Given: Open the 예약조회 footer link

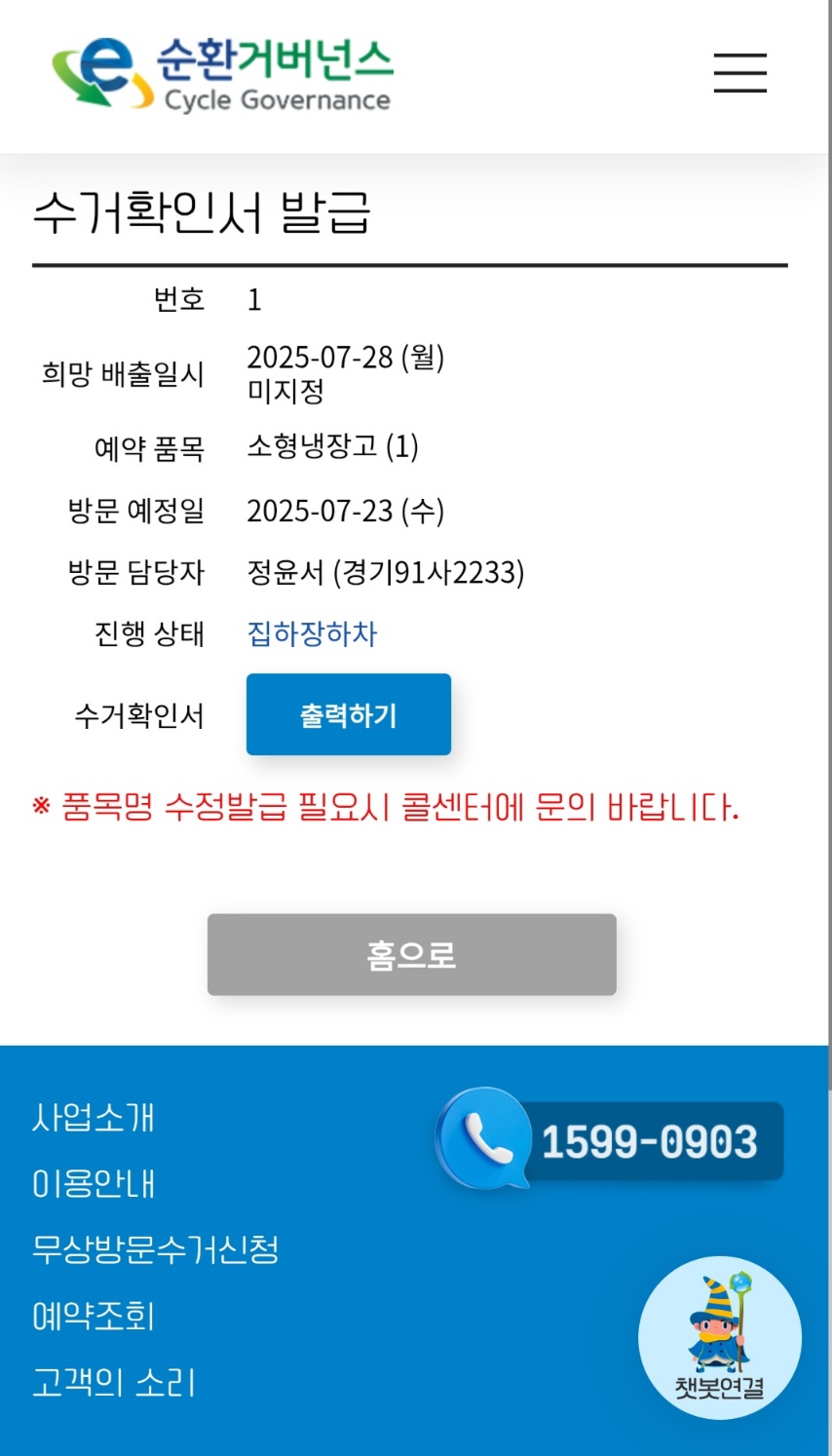Looking at the screenshot, I should [x=94, y=1316].
